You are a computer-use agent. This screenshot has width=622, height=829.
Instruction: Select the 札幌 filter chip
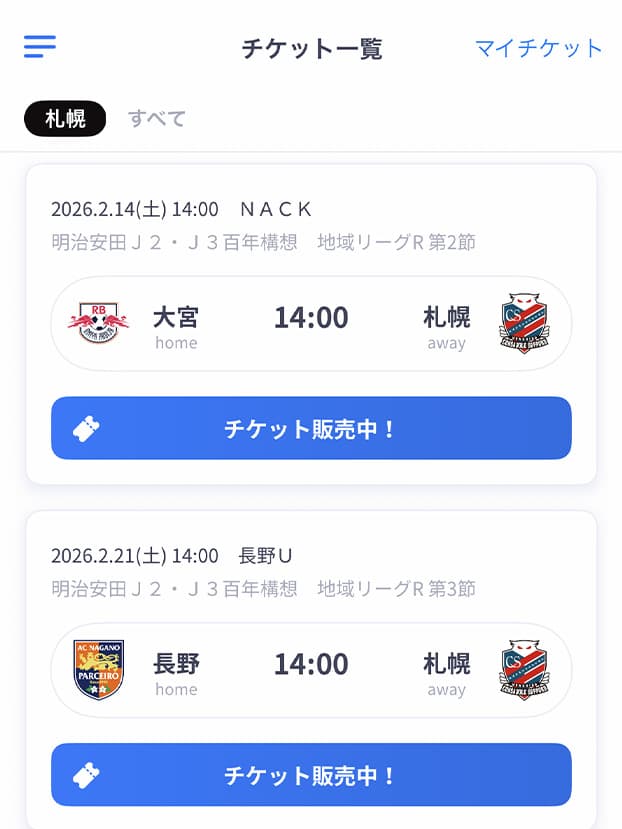(65, 119)
